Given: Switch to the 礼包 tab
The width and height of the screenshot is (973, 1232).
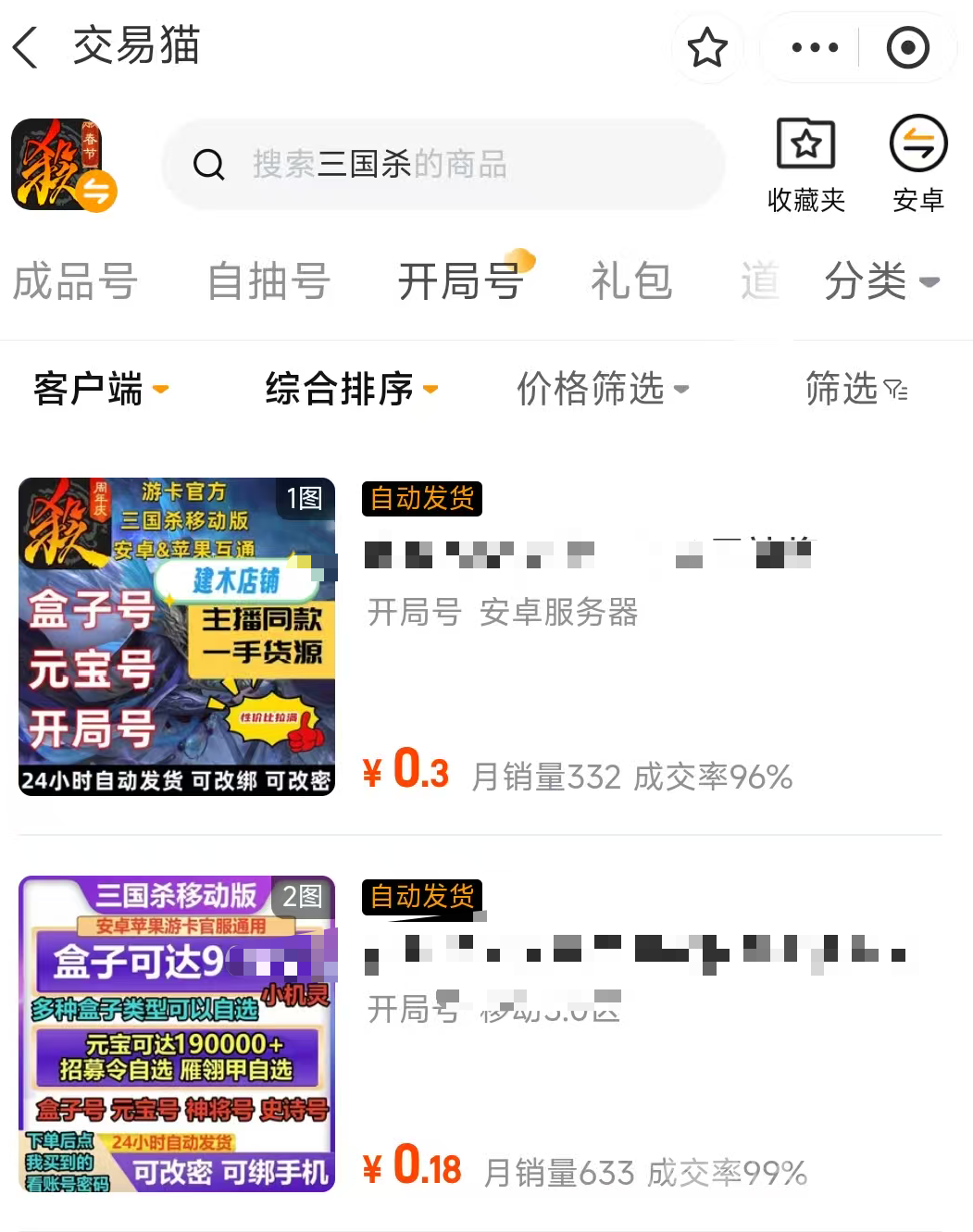Looking at the screenshot, I should pos(630,280).
